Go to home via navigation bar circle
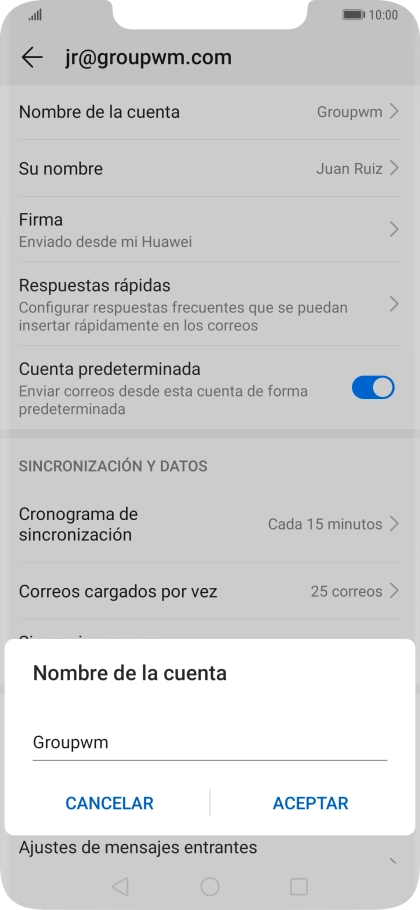 (209, 886)
